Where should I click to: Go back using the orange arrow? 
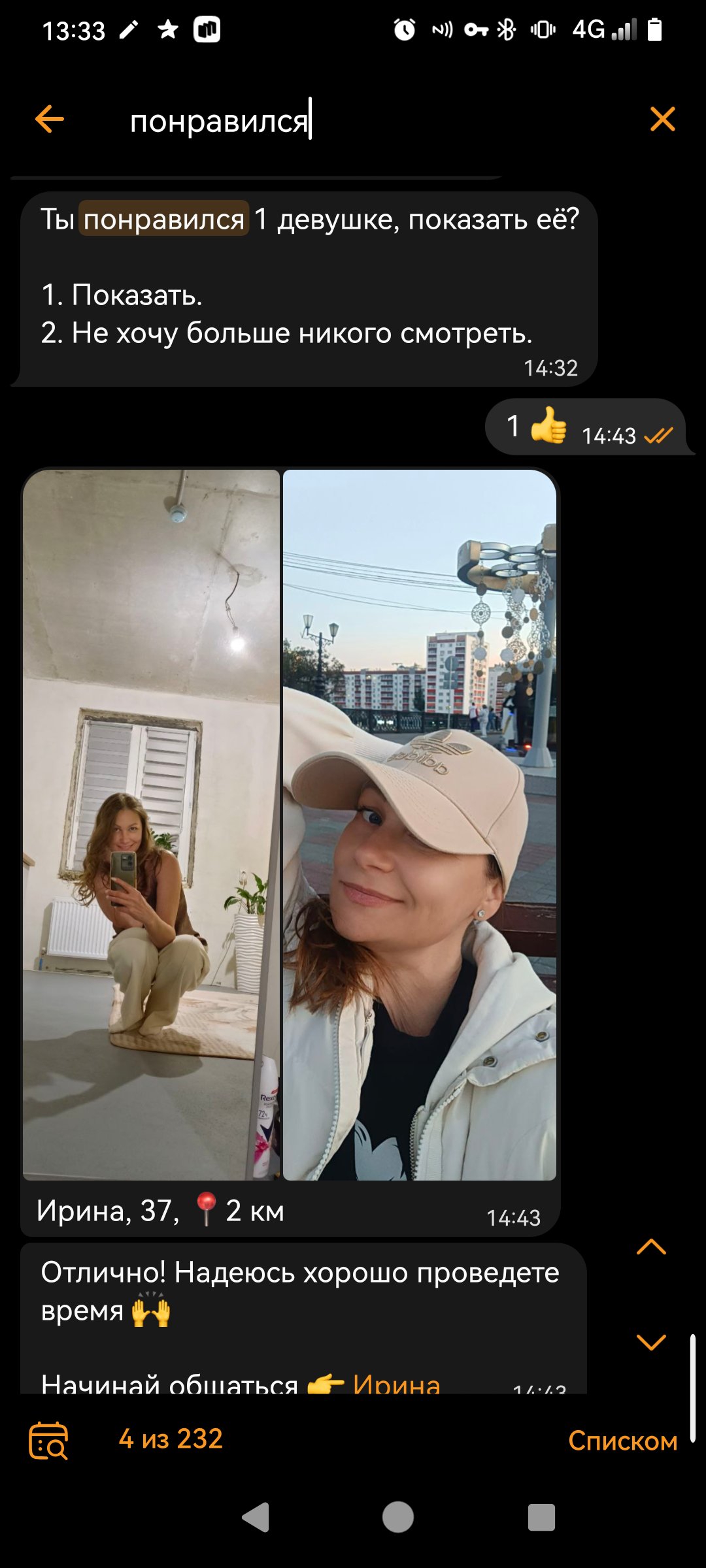[x=50, y=119]
